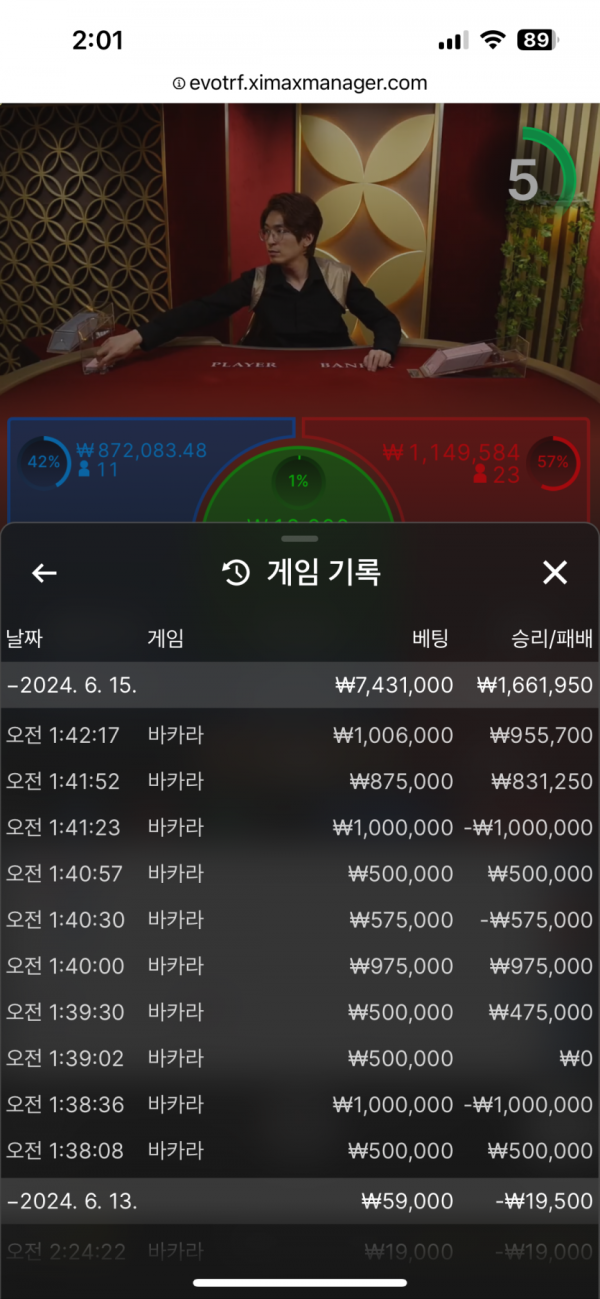Open the 오전 1:40:30 baccarat record
600x1299 pixels.
tap(300, 919)
